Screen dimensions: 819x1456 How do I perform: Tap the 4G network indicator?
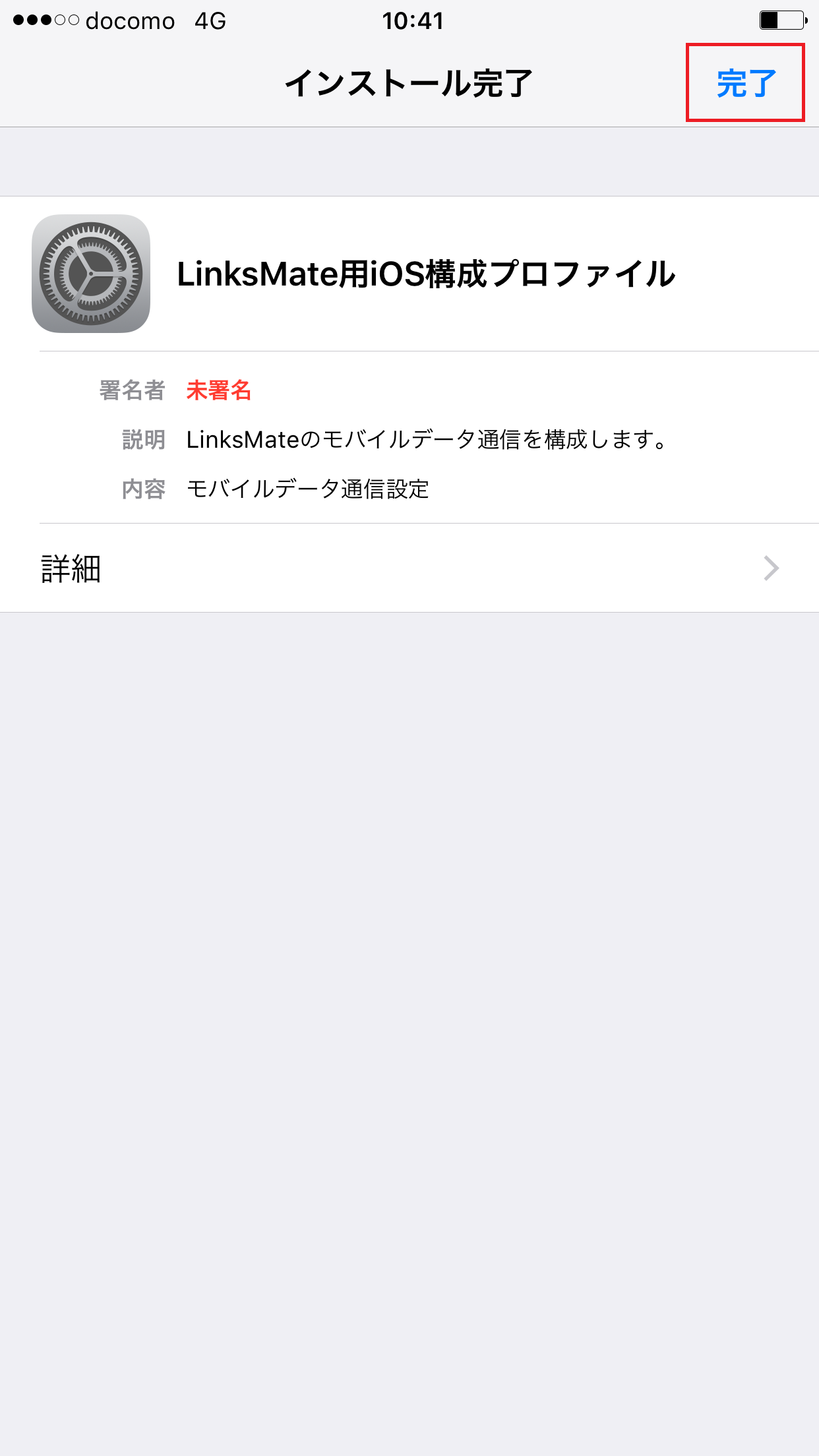(209, 21)
